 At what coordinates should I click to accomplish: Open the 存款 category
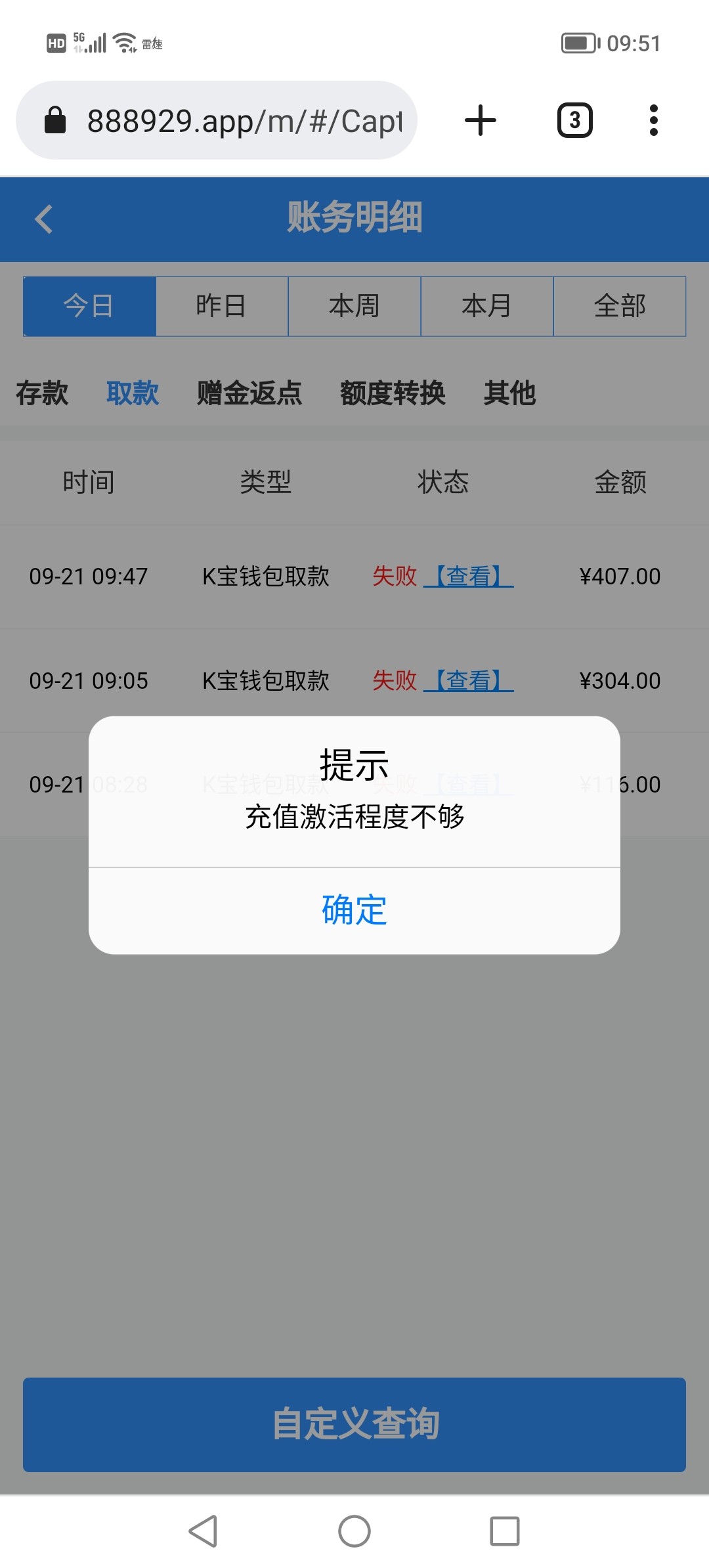tap(42, 393)
